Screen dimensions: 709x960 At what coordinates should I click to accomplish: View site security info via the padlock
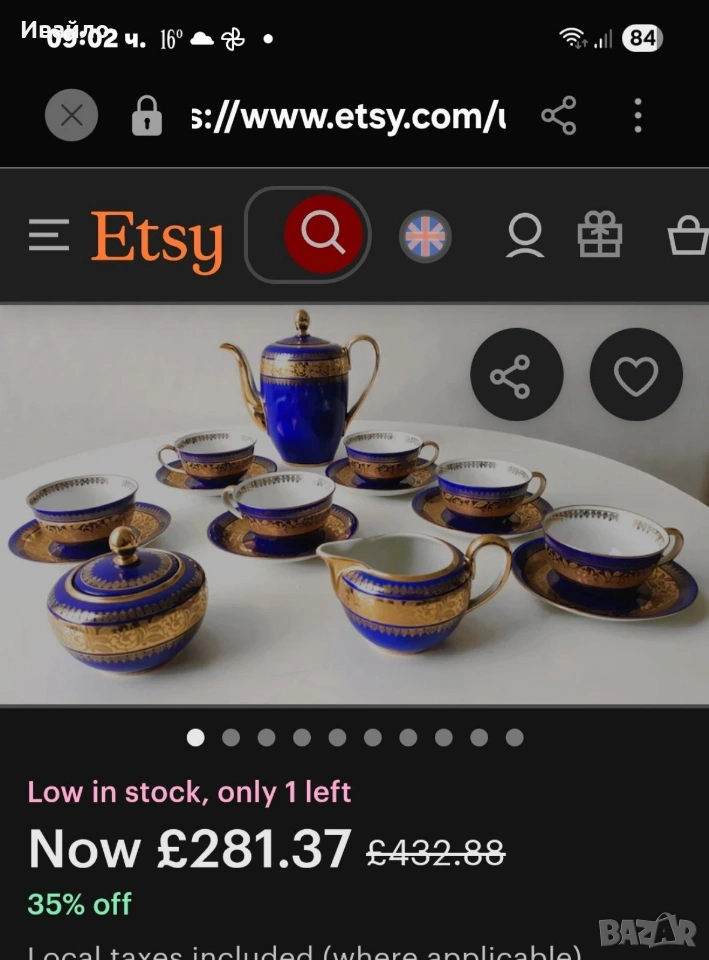(146, 117)
